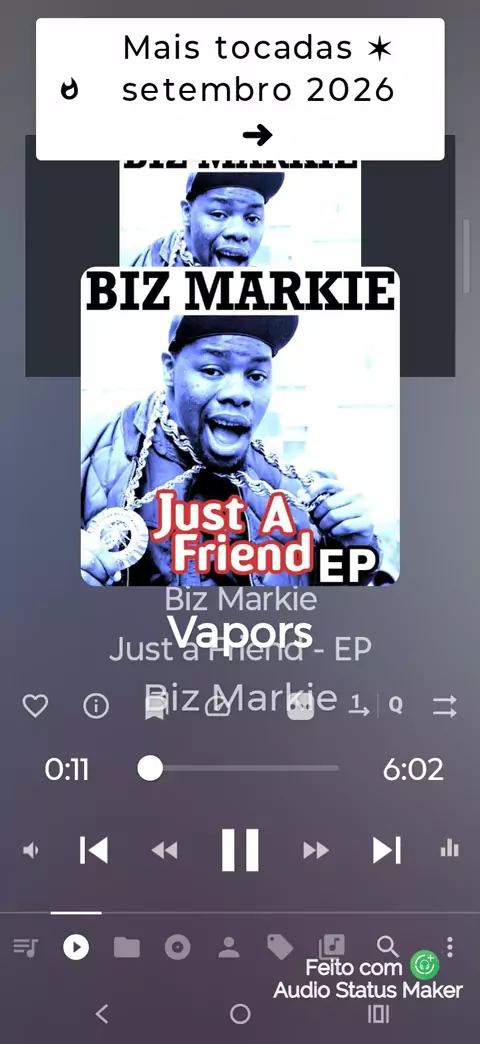Rewind the current song
480x1044 pixels.
[164, 850]
